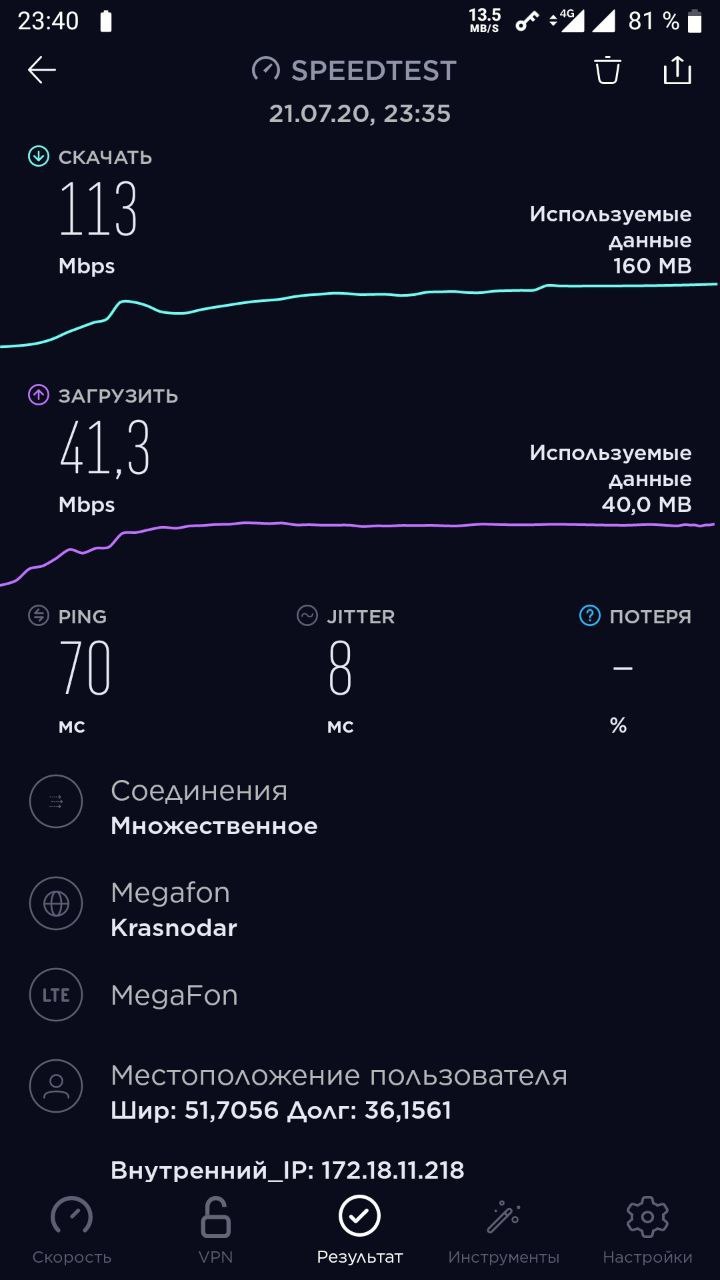Image resolution: width=720 pixels, height=1280 pixels.
Task: Open packet loss info (Потеря) help icon
Action: tap(590, 616)
